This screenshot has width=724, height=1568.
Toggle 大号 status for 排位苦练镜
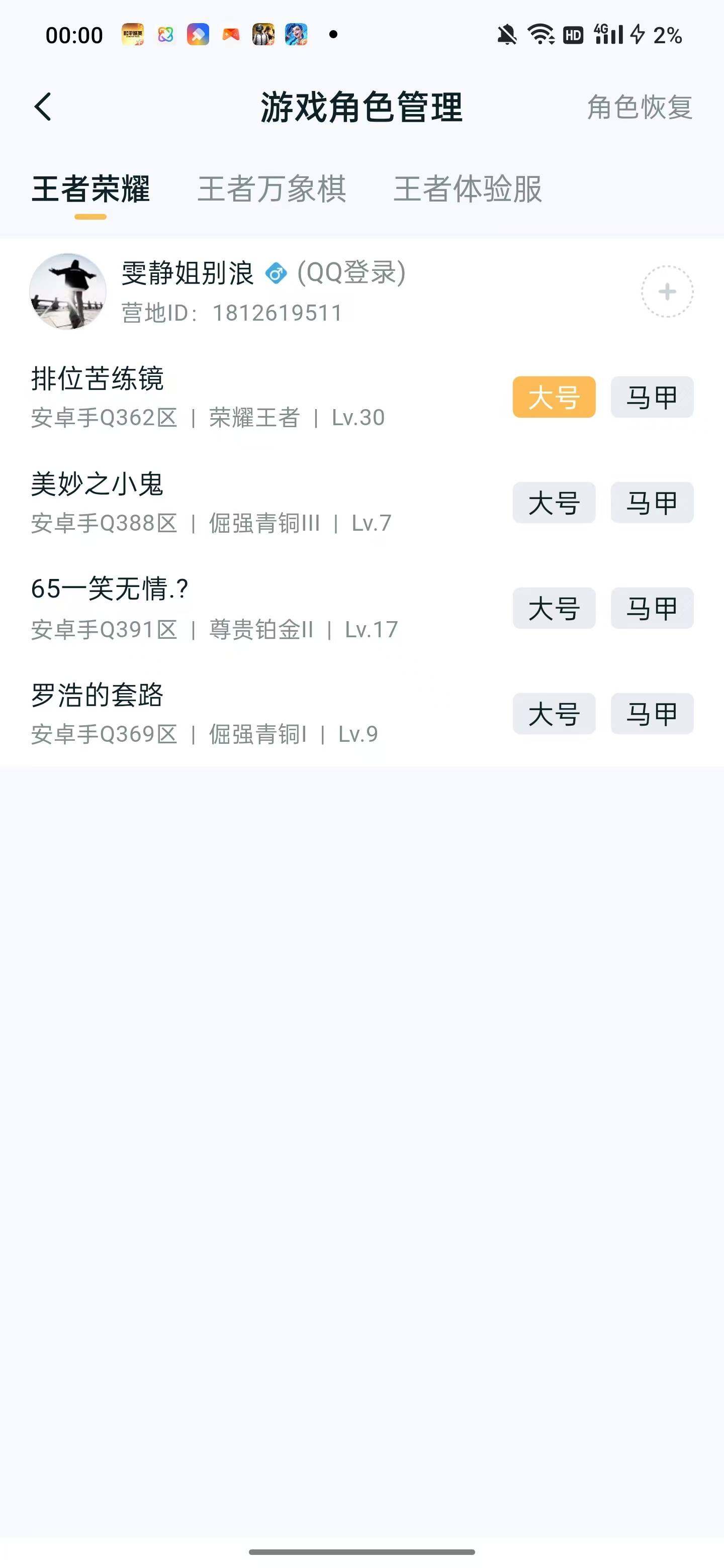pos(554,396)
